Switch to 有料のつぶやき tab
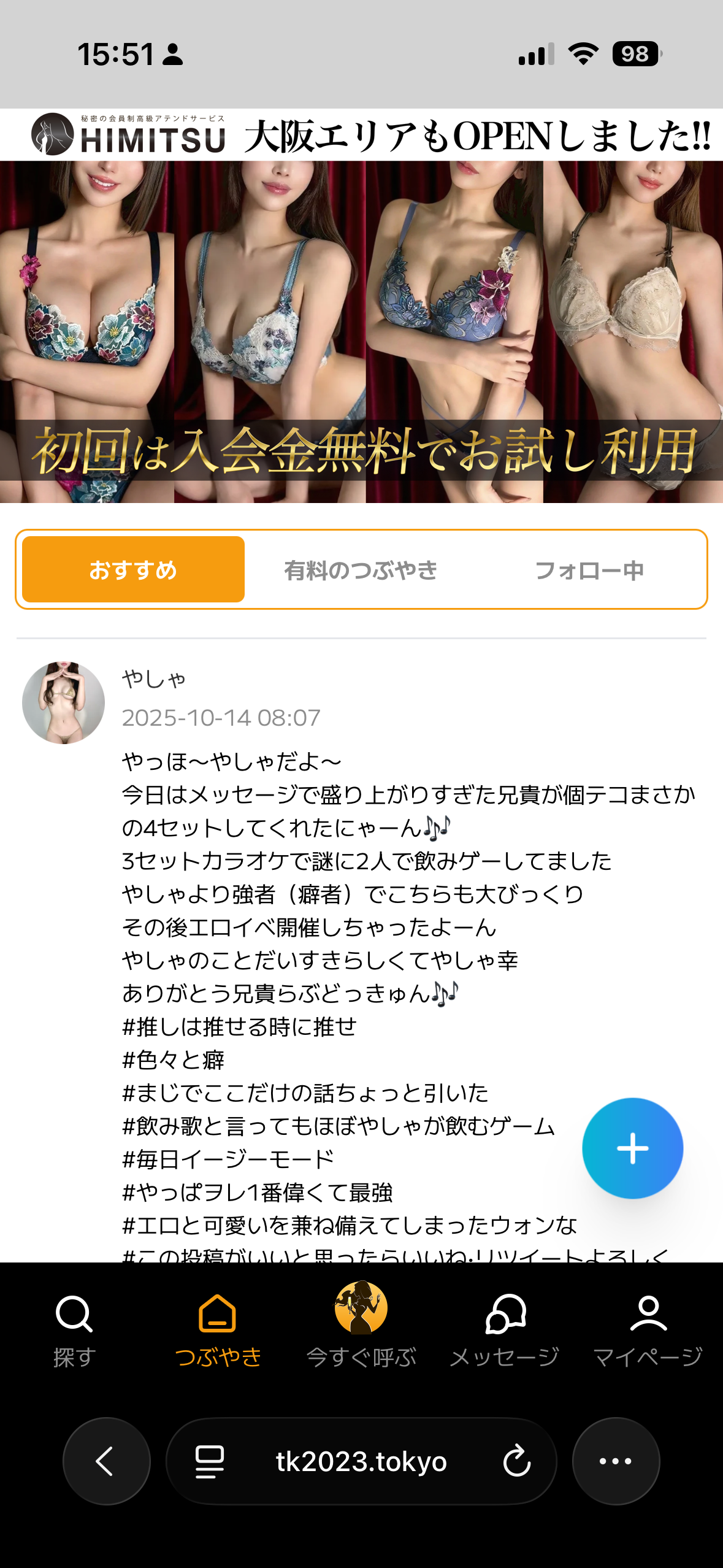 pyautogui.click(x=361, y=570)
